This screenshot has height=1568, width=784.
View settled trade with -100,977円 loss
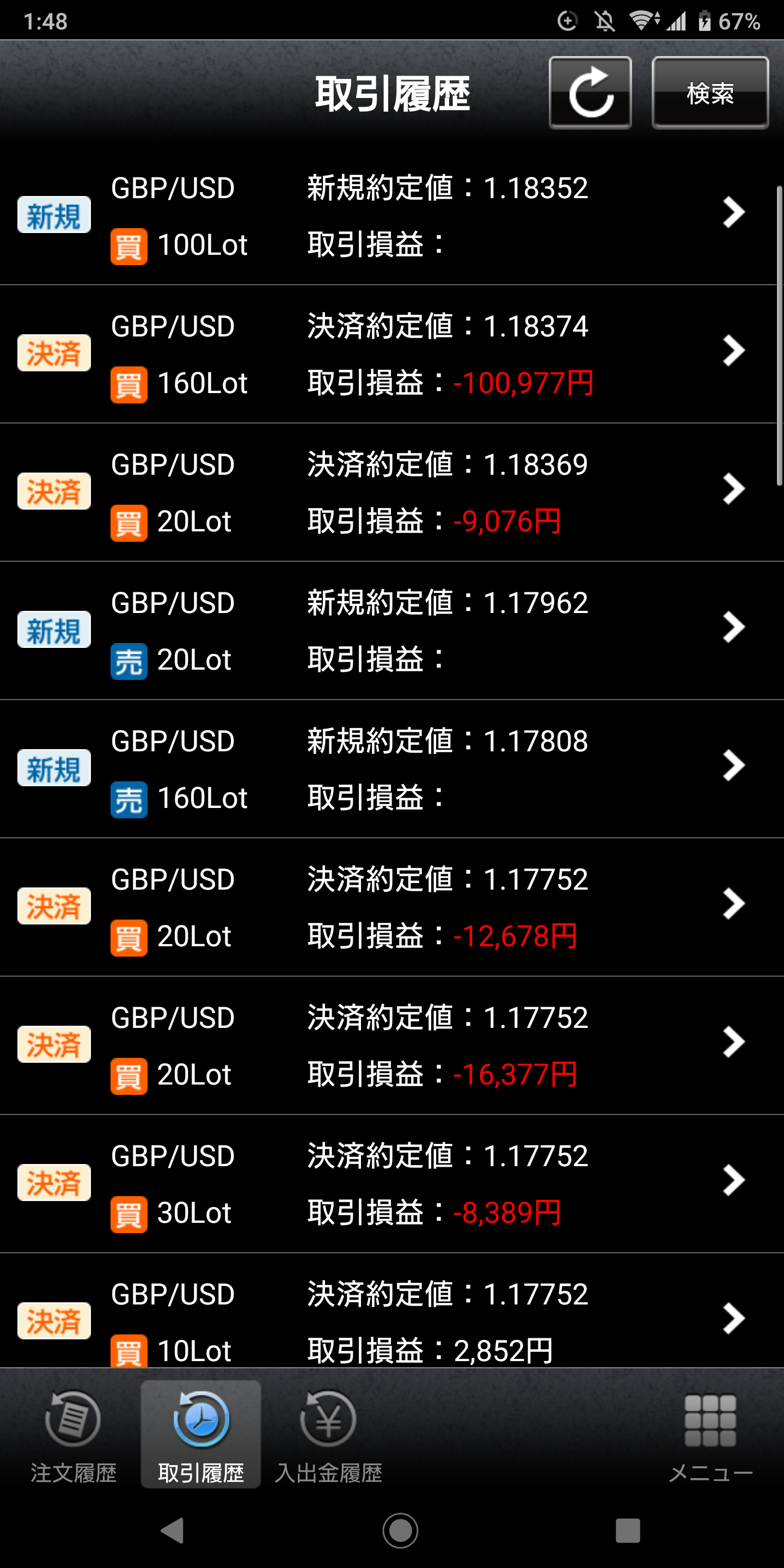pos(390,354)
